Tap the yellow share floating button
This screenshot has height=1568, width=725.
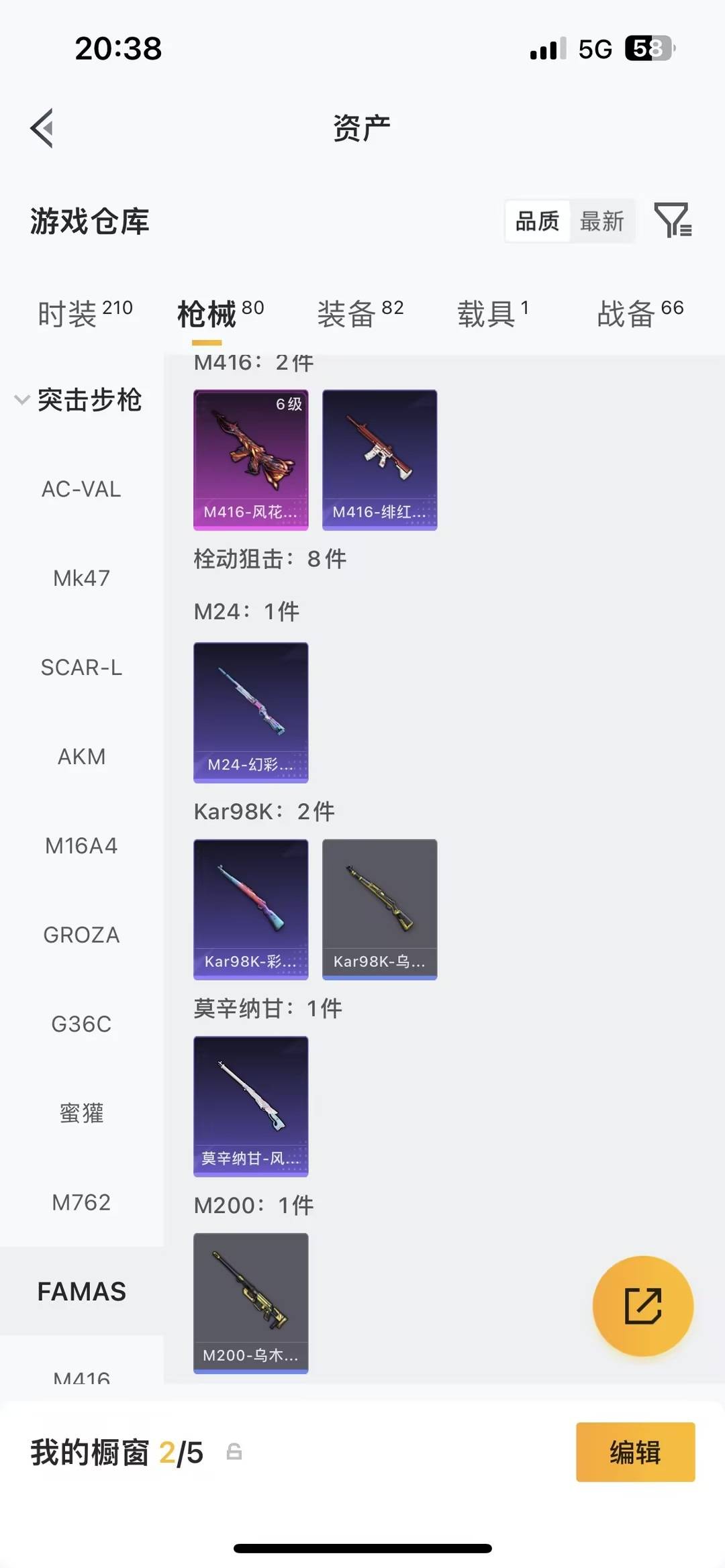pos(643,1304)
